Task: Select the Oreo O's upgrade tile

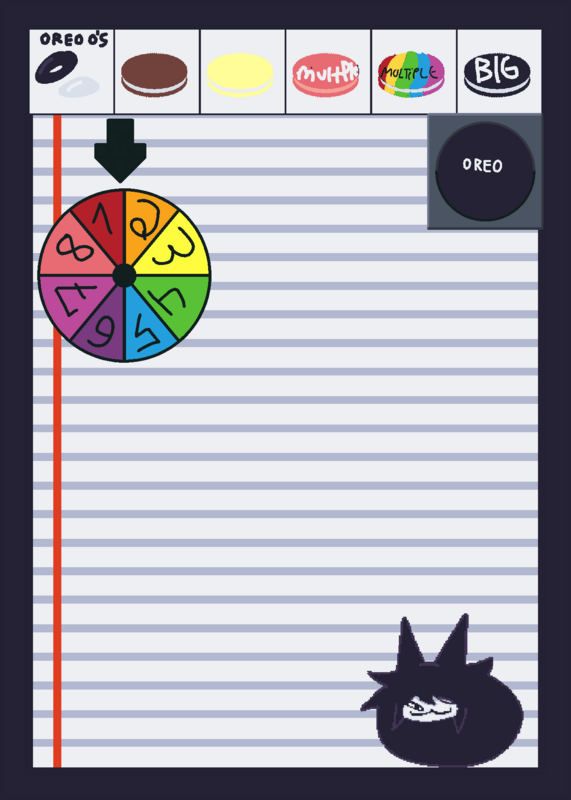Action: (71, 71)
